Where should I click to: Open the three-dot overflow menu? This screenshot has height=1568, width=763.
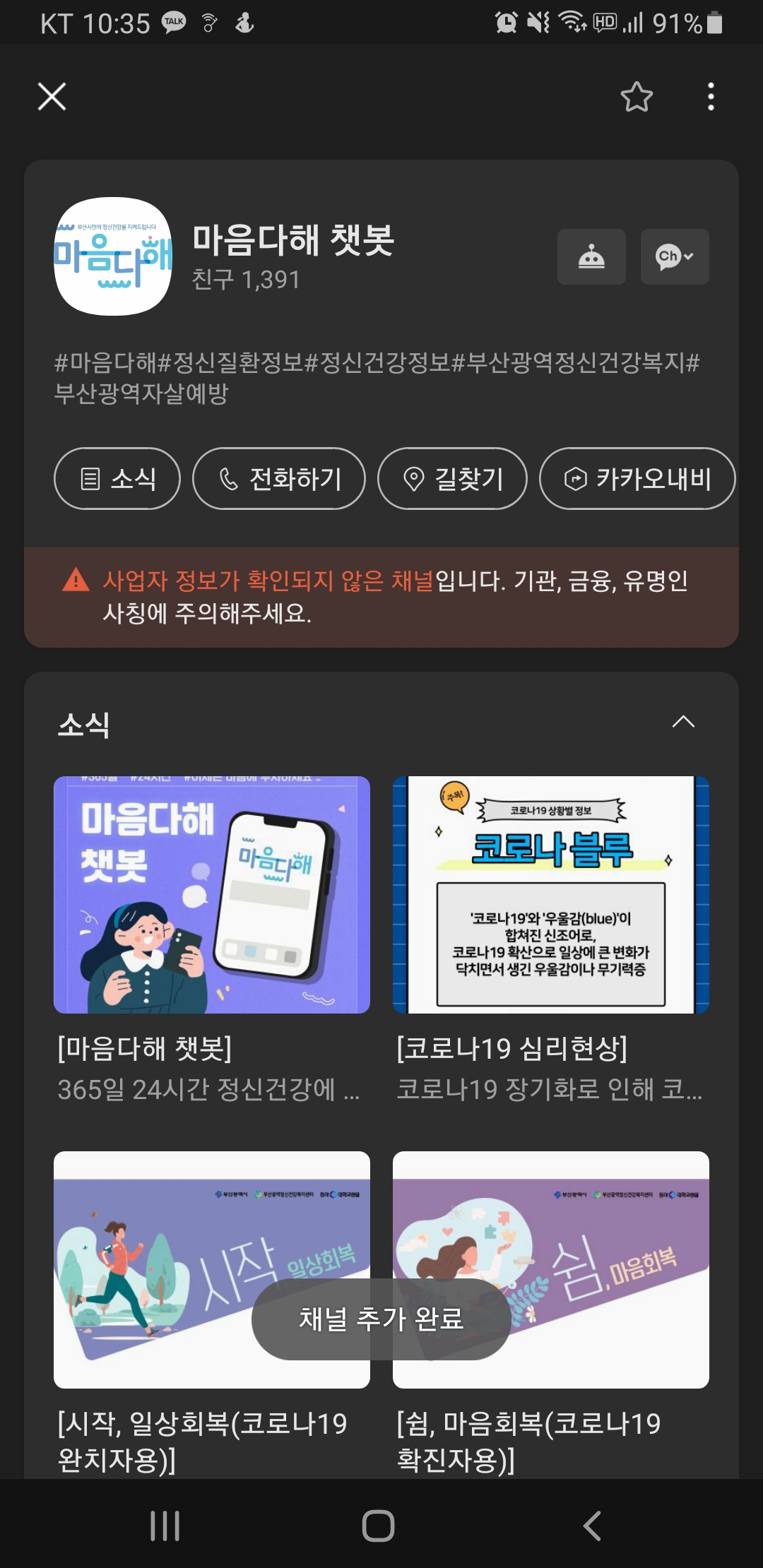pos(711,97)
